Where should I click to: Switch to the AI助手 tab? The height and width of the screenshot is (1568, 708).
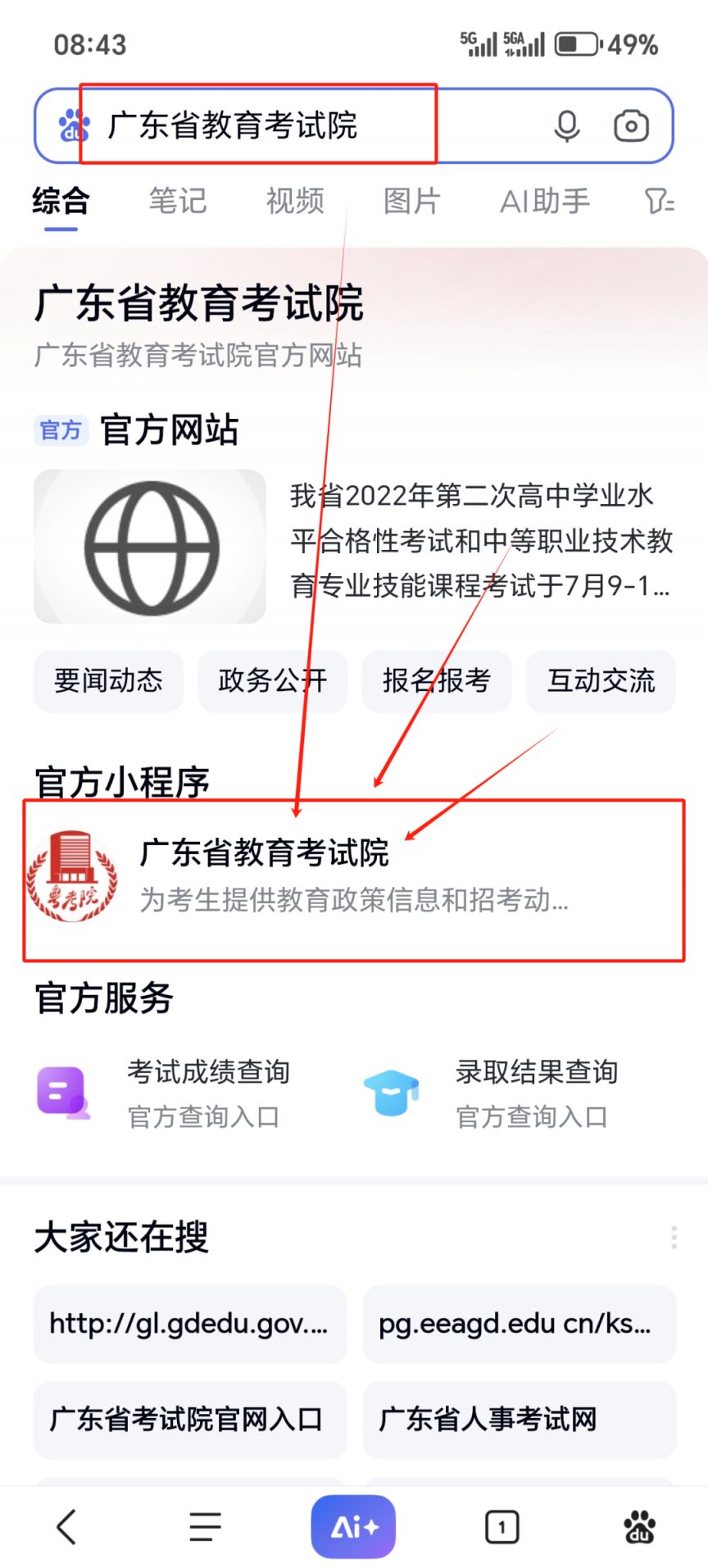tap(545, 201)
